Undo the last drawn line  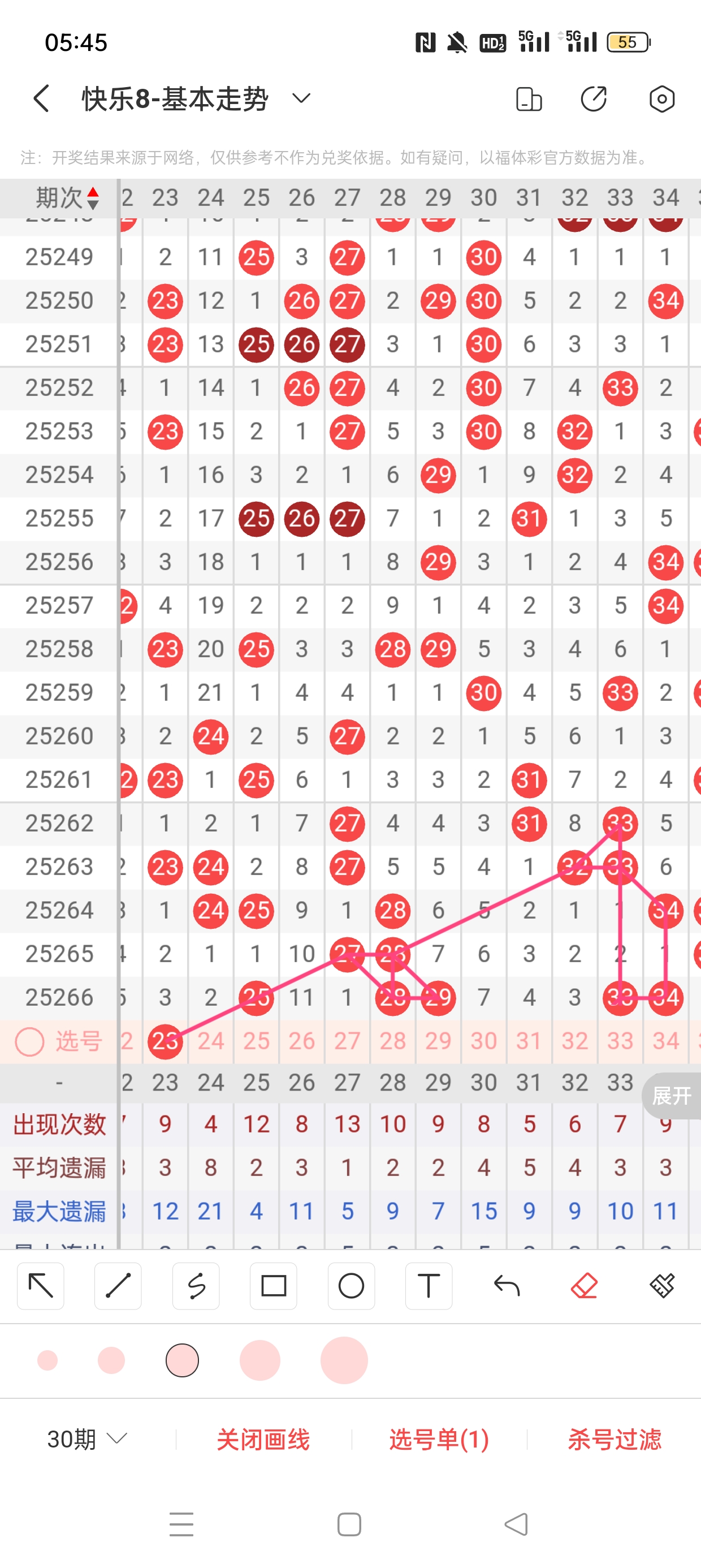[507, 1286]
